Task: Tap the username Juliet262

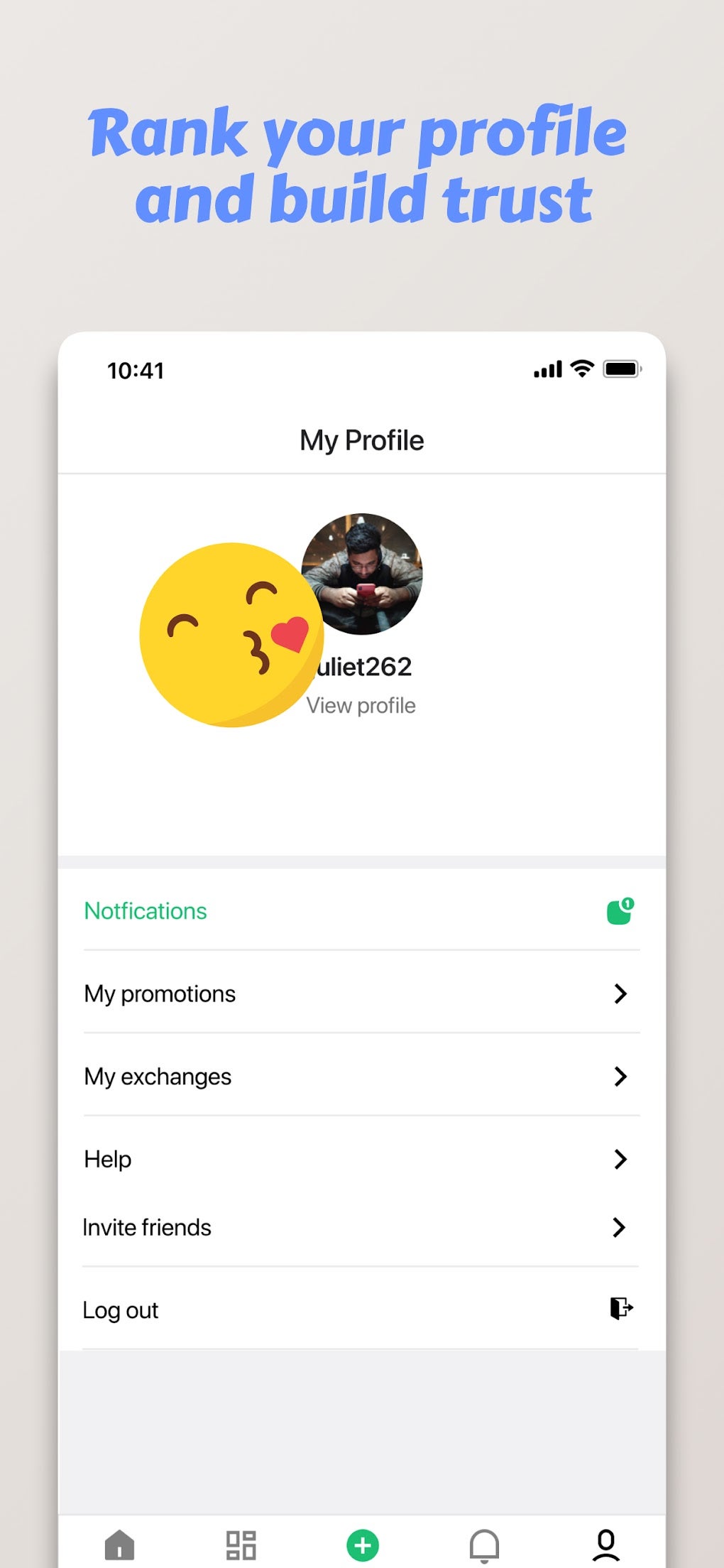Action: click(362, 666)
